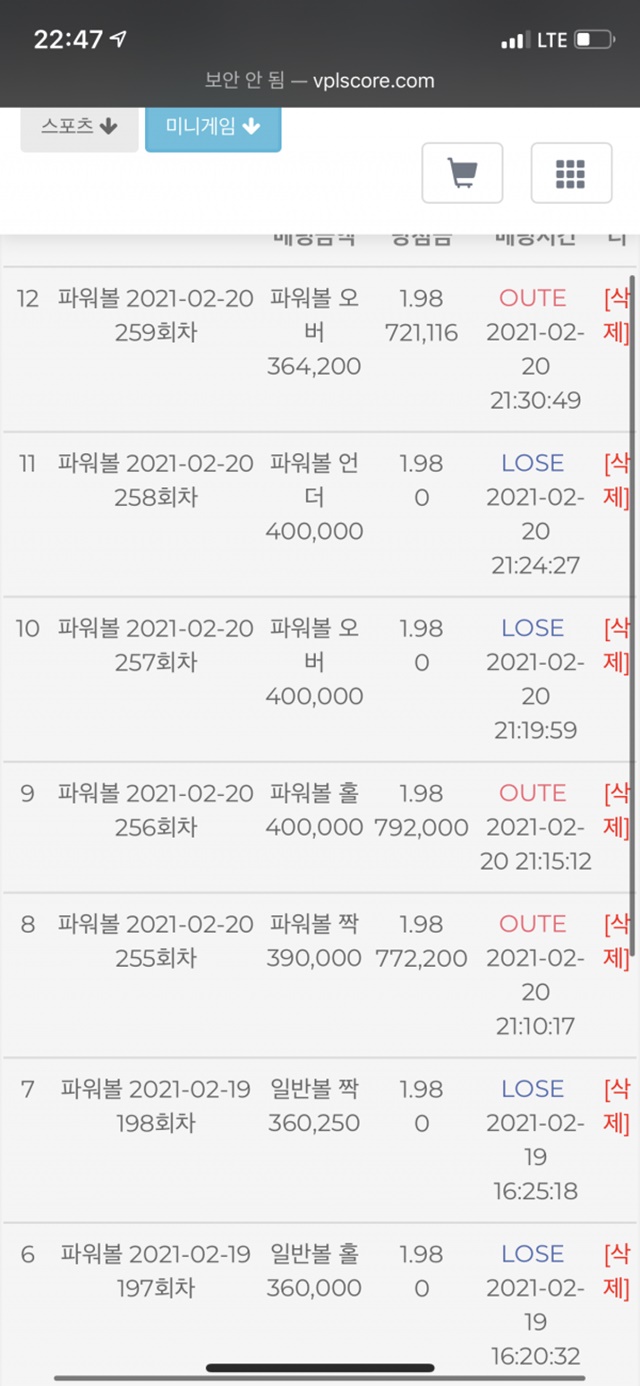640x1386 pixels.
Task: Delete row 8, the 255회차 bet
Action: coord(616,941)
